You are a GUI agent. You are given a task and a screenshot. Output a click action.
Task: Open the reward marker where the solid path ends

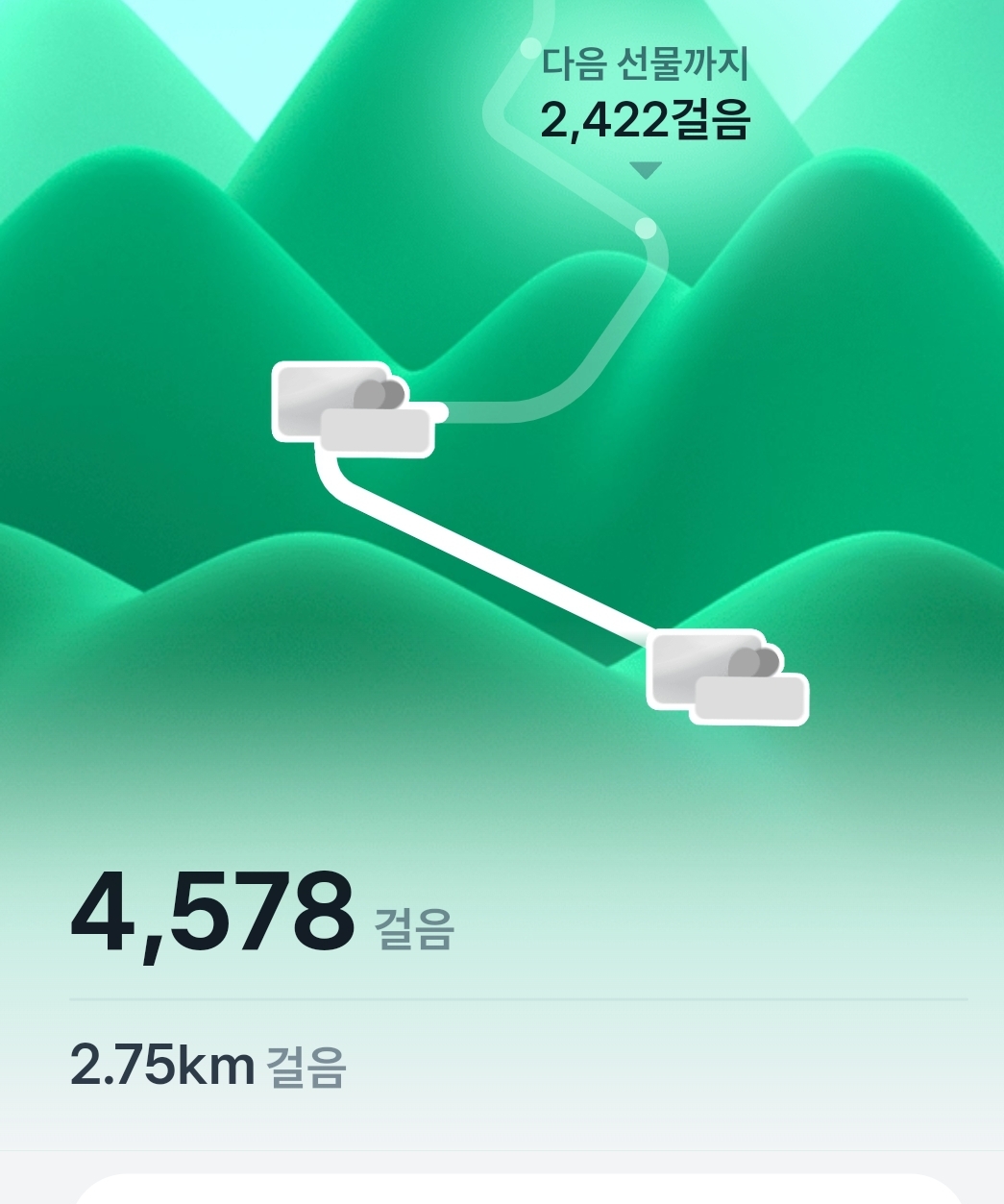pyautogui.click(x=353, y=408)
